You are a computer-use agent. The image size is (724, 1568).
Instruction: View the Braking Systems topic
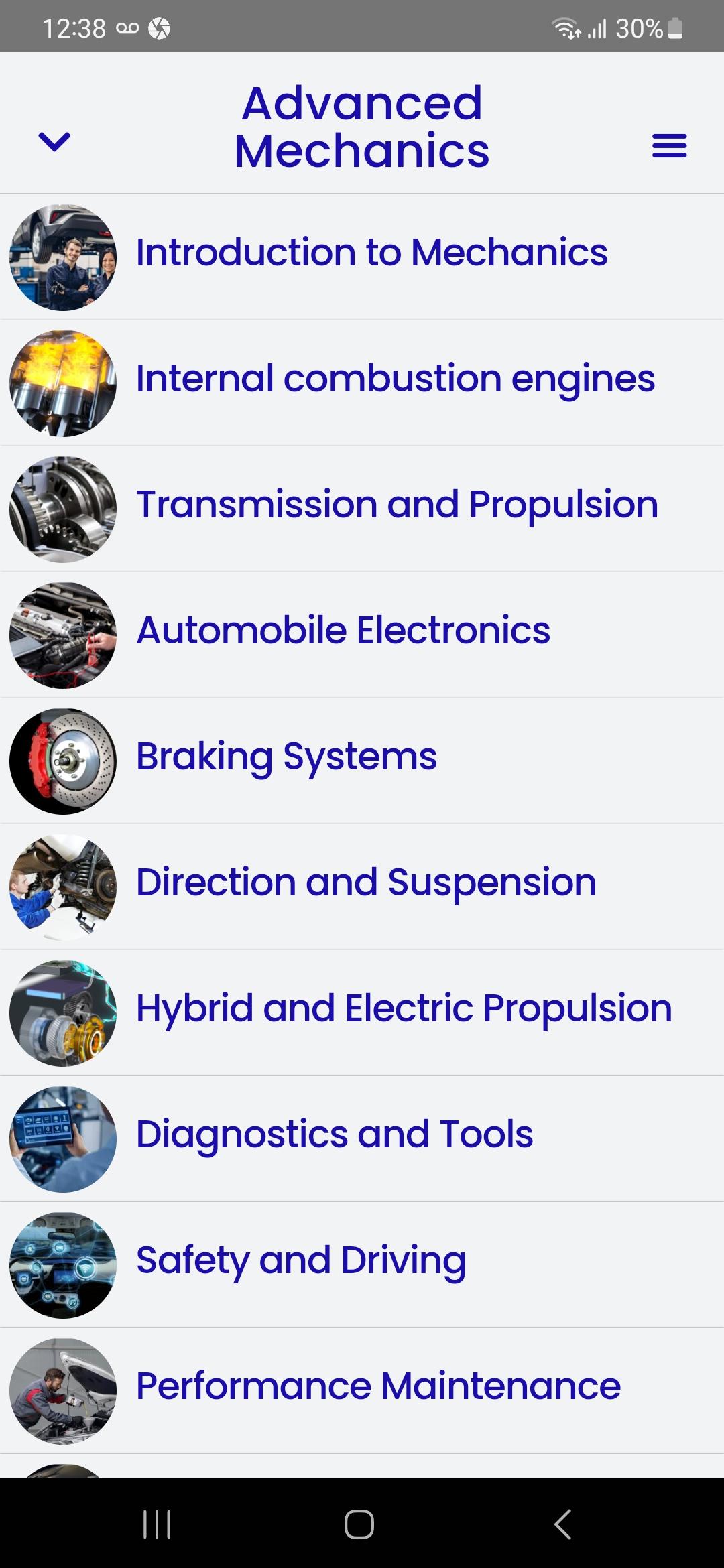pos(286,757)
